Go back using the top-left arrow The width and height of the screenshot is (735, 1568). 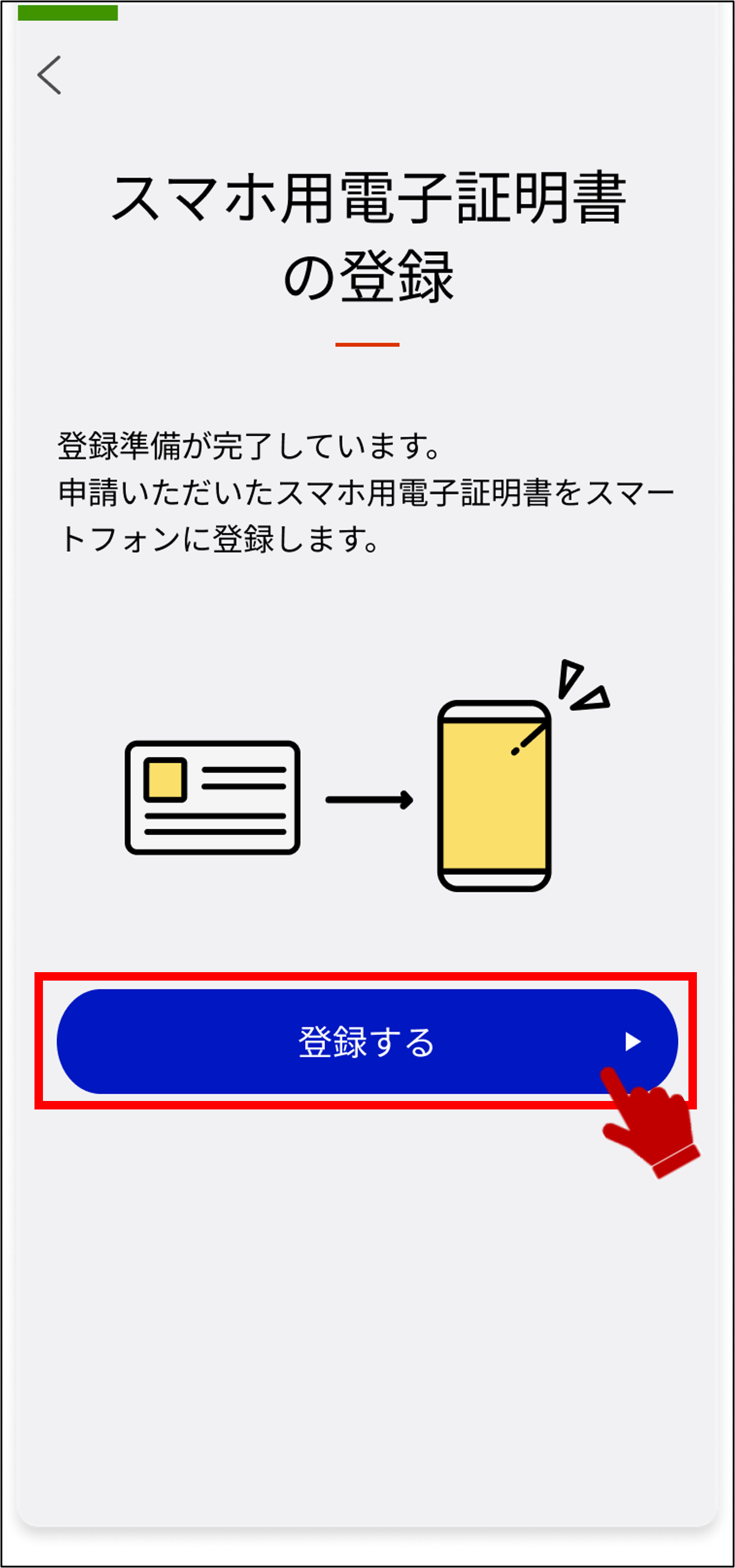[x=49, y=75]
